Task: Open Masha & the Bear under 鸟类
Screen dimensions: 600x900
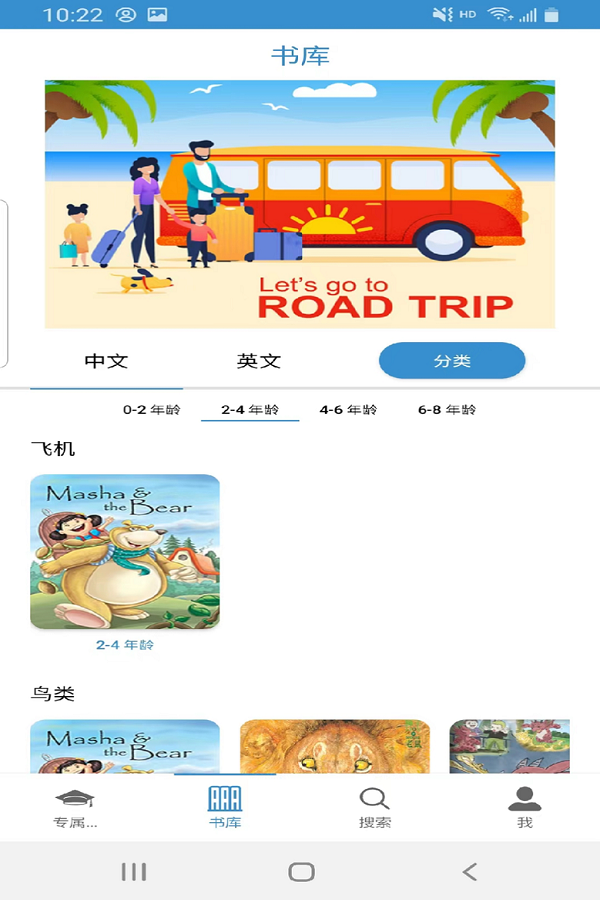Action: point(125,746)
